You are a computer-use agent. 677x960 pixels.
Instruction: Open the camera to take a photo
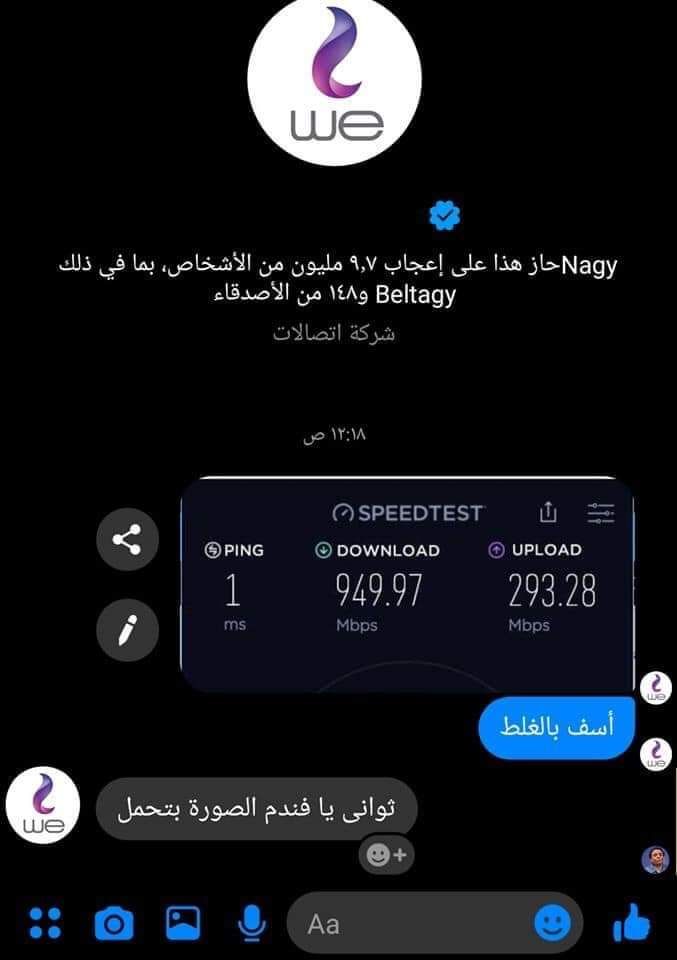tap(113, 923)
